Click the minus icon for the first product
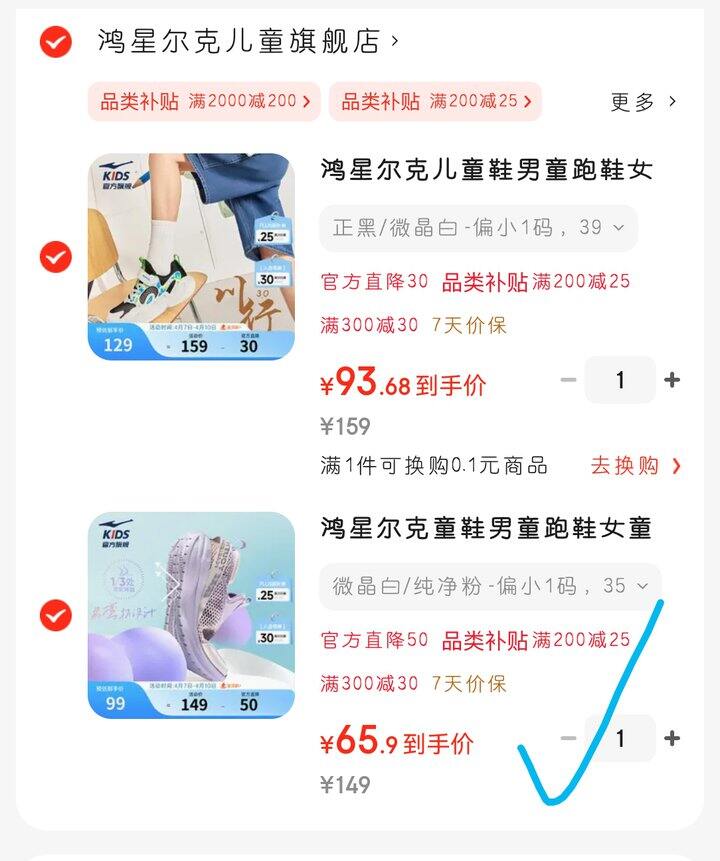Image resolution: width=720 pixels, height=861 pixels. tap(567, 380)
